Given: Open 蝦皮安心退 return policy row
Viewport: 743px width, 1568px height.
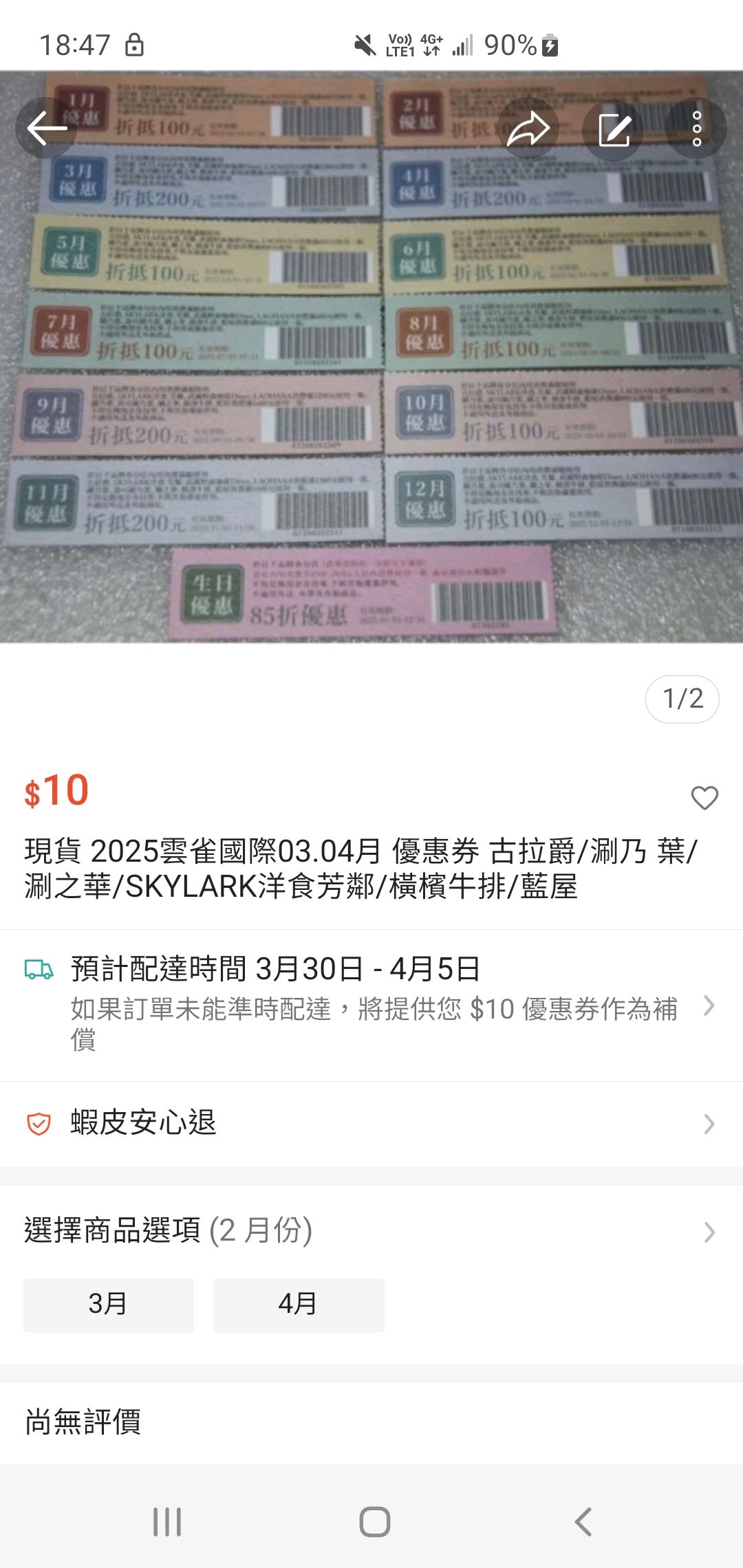Looking at the screenshot, I should click(371, 1124).
